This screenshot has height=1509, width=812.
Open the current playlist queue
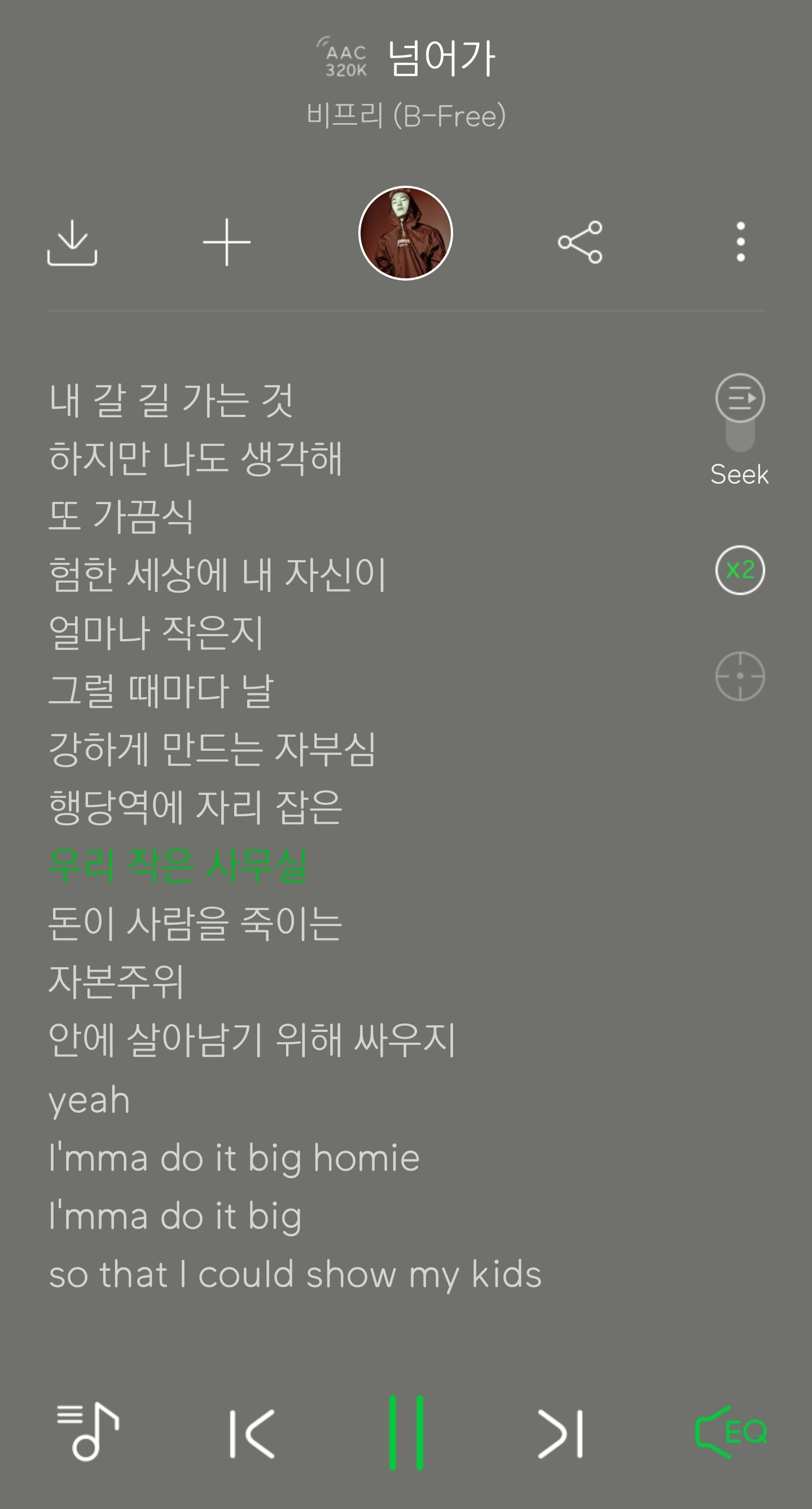pyautogui.click(x=89, y=1432)
